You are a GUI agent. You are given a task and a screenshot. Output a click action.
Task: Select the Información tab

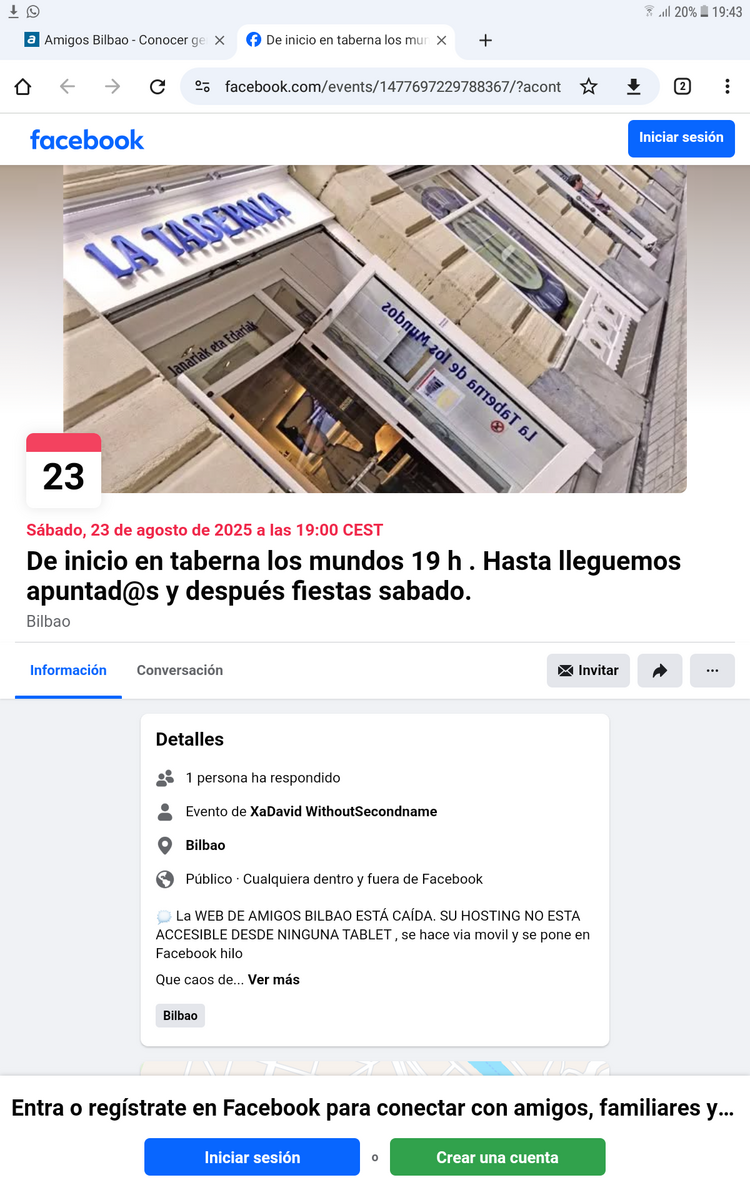(68, 670)
